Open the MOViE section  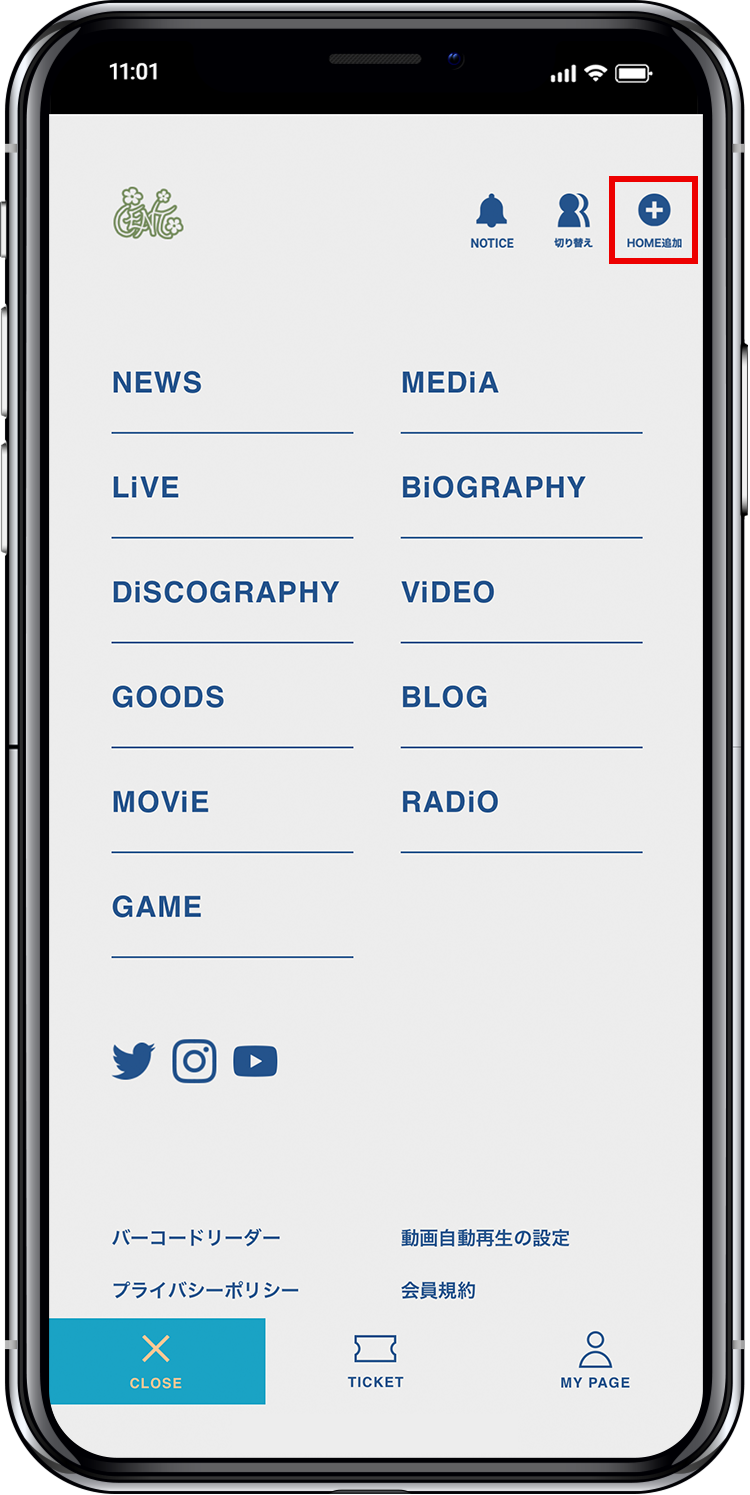(x=161, y=802)
